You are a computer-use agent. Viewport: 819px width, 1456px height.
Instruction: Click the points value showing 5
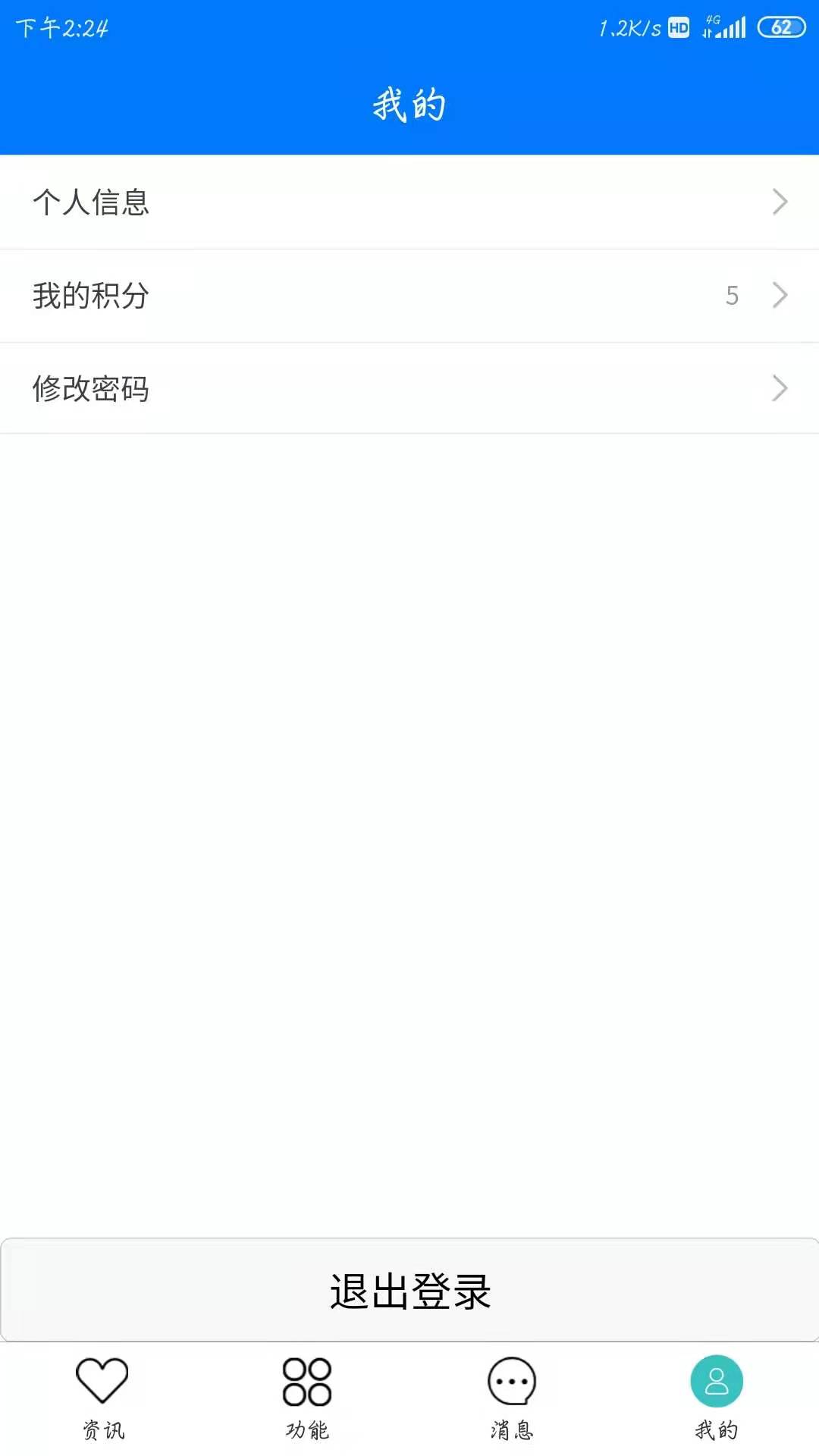point(733,296)
